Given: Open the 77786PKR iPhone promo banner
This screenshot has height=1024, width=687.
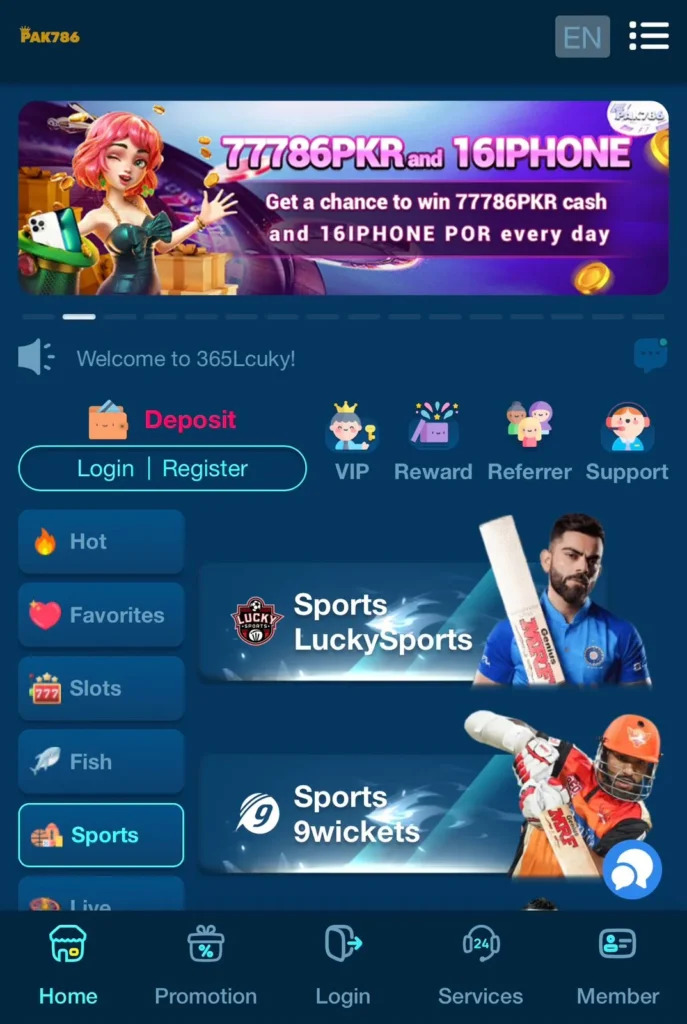Looking at the screenshot, I should [x=343, y=197].
